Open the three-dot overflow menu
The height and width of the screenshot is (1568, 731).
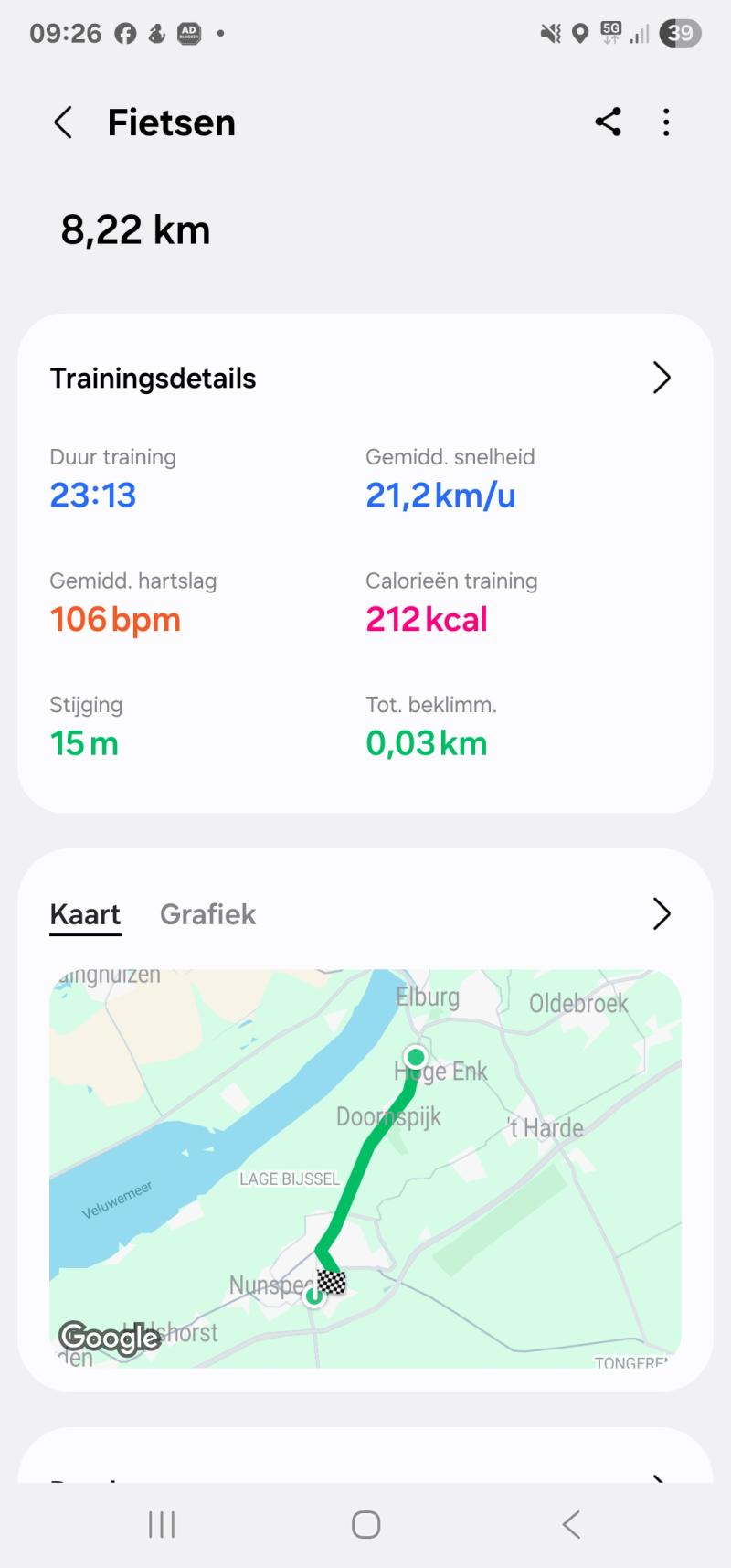666,123
